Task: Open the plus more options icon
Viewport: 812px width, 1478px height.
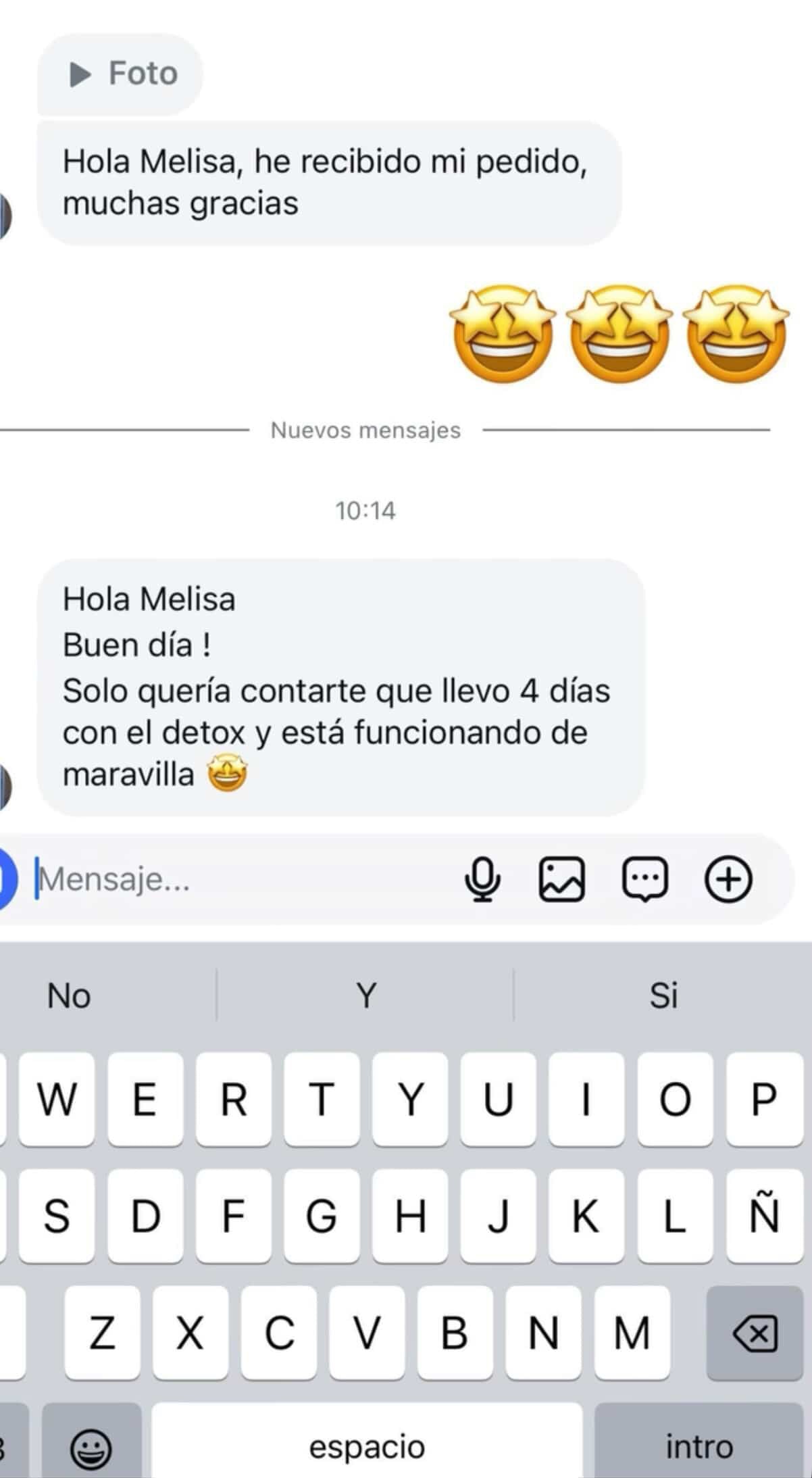Action: coord(728,879)
